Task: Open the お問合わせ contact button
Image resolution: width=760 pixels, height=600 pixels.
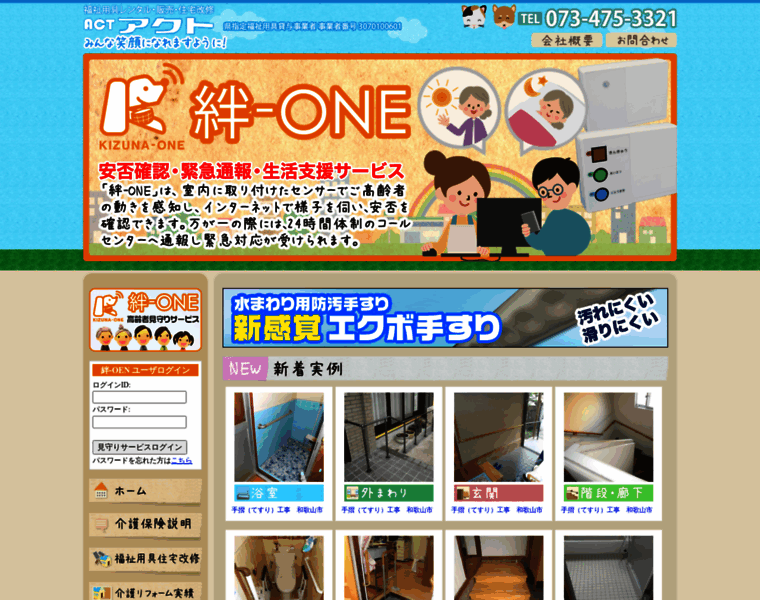Action: [x=640, y=41]
